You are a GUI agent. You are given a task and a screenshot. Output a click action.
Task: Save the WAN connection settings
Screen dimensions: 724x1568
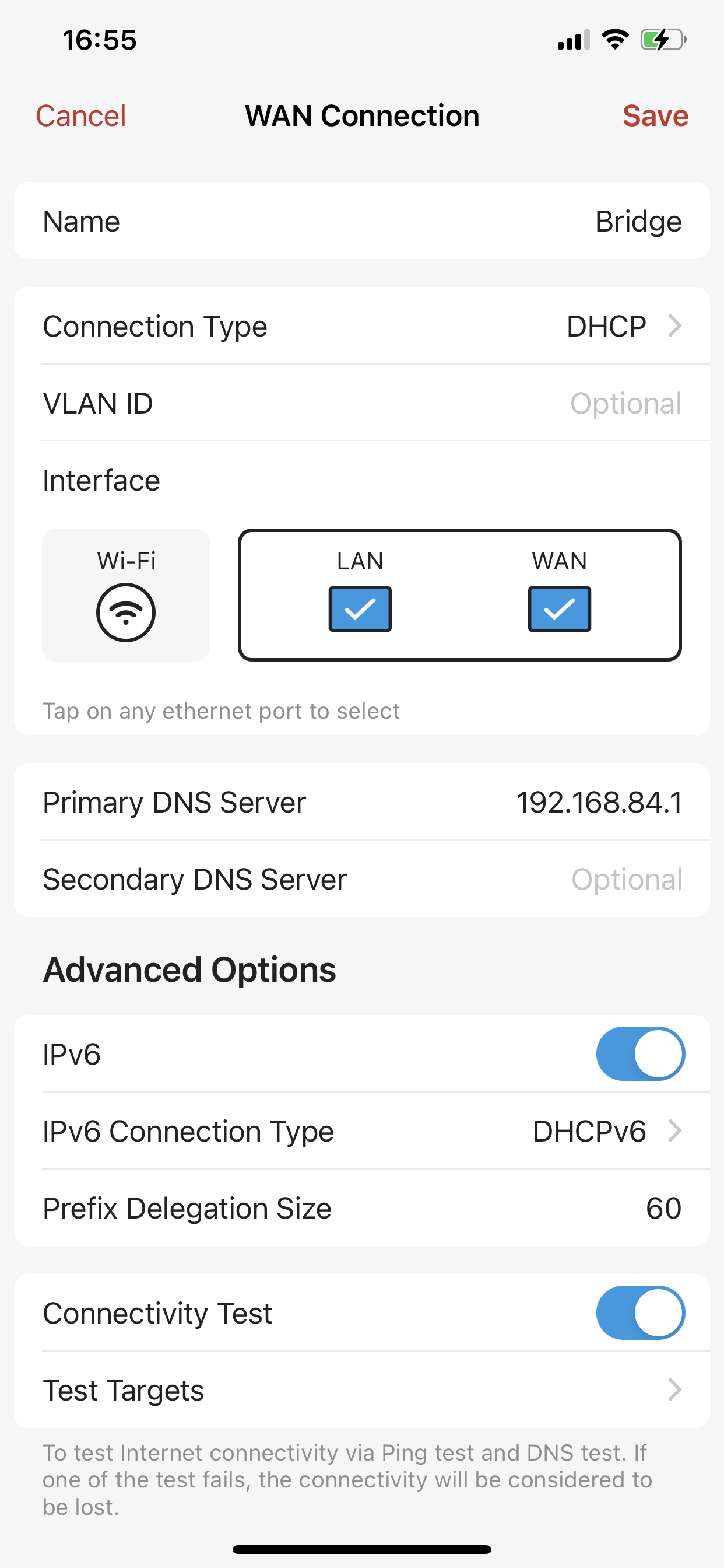click(x=655, y=116)
